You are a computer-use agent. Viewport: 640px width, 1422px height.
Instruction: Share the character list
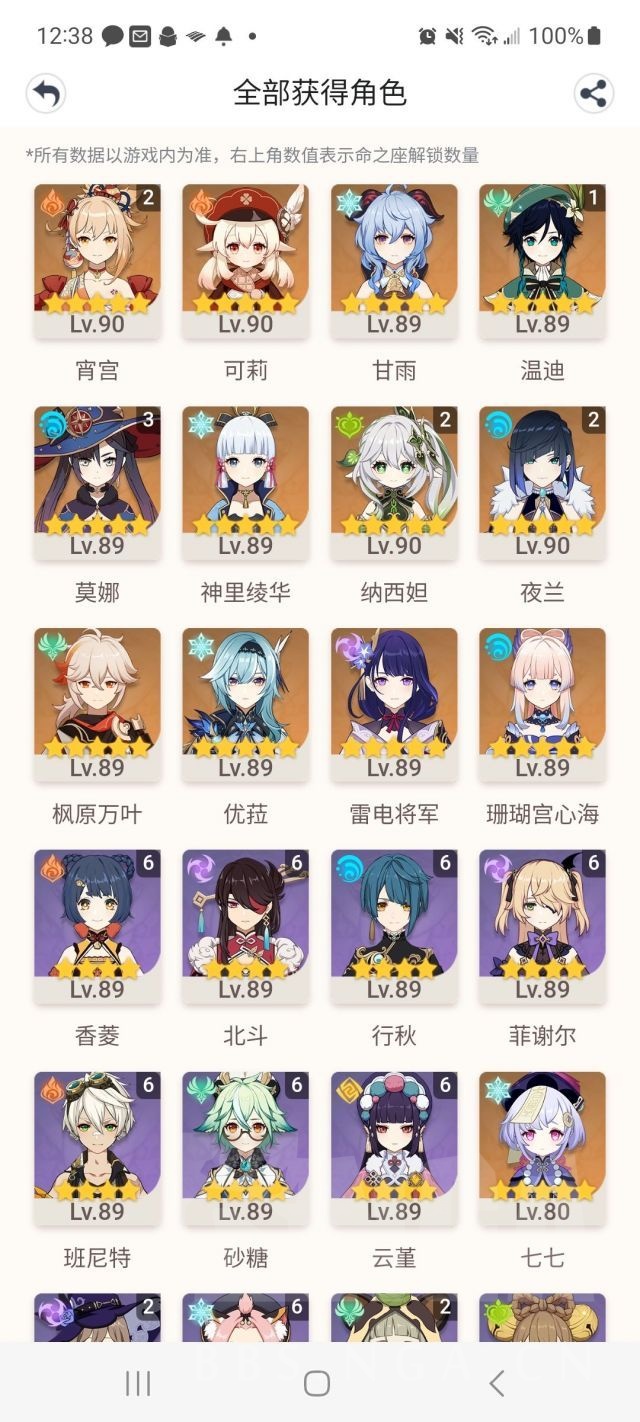pos(594,94)
